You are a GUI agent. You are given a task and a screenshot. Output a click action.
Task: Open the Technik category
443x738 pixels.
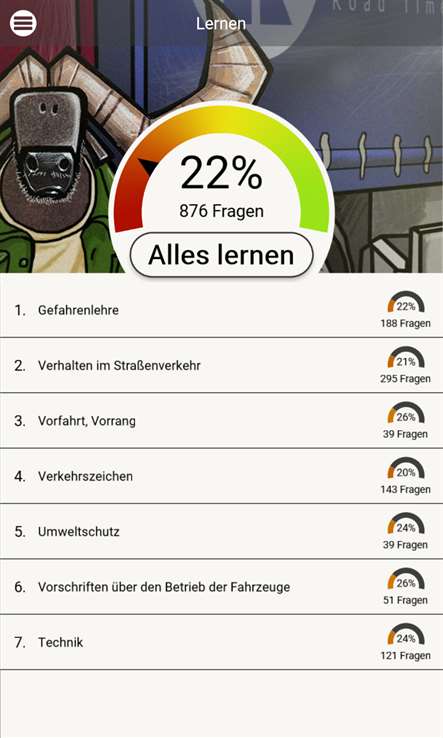[x=221, y=642]
